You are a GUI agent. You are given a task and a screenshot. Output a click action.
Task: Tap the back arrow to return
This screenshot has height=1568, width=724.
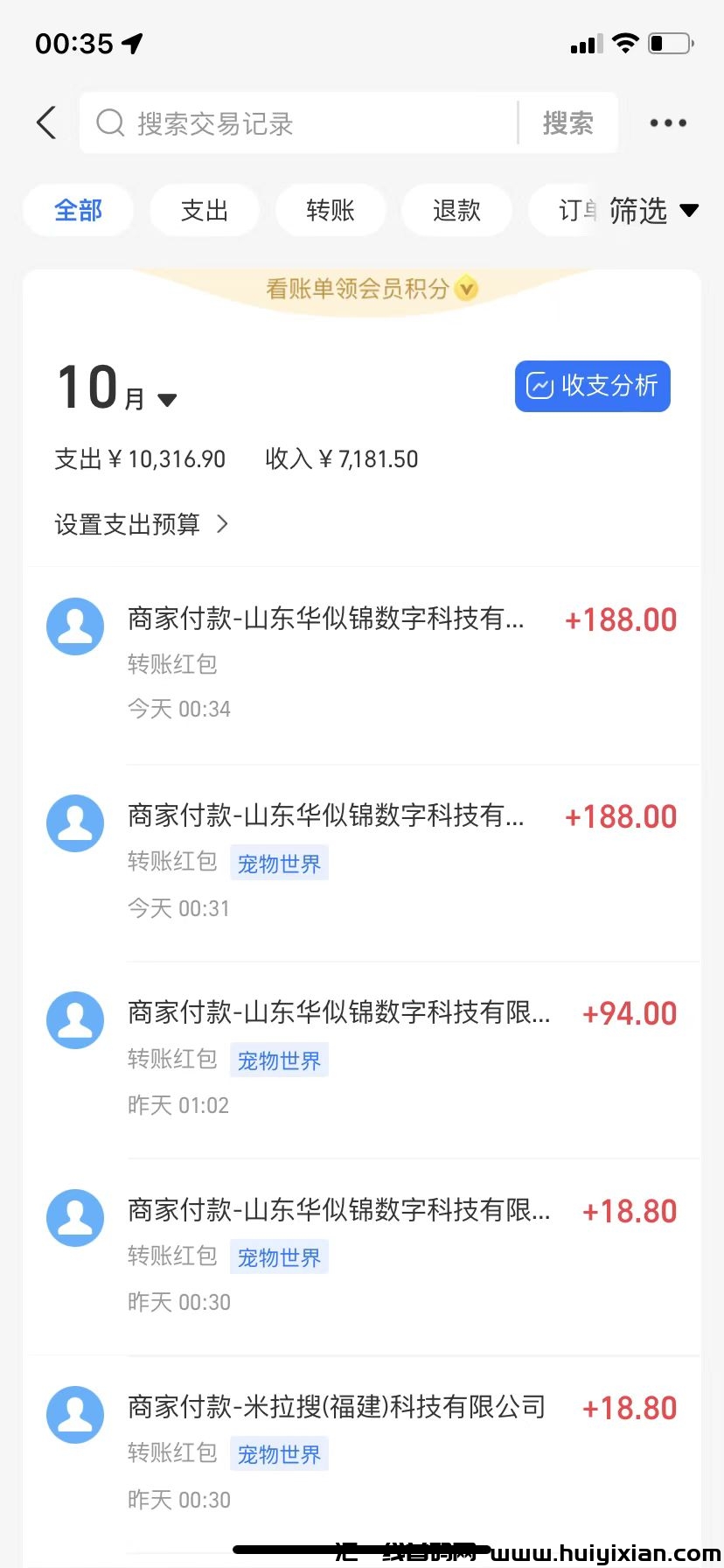pyautogui.click(x=45, y=122)
